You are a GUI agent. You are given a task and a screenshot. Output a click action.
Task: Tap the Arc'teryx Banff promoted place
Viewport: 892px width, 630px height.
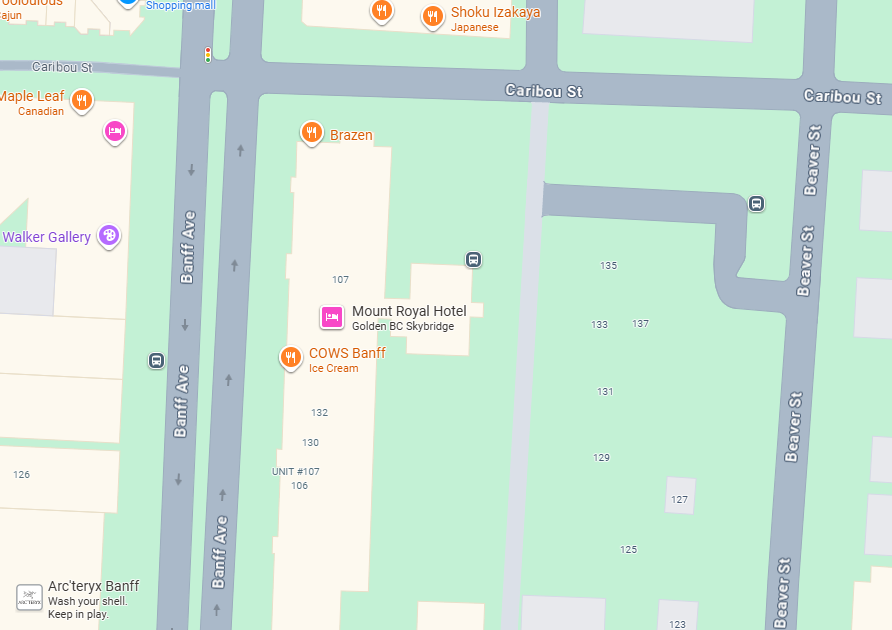point(30,598)
